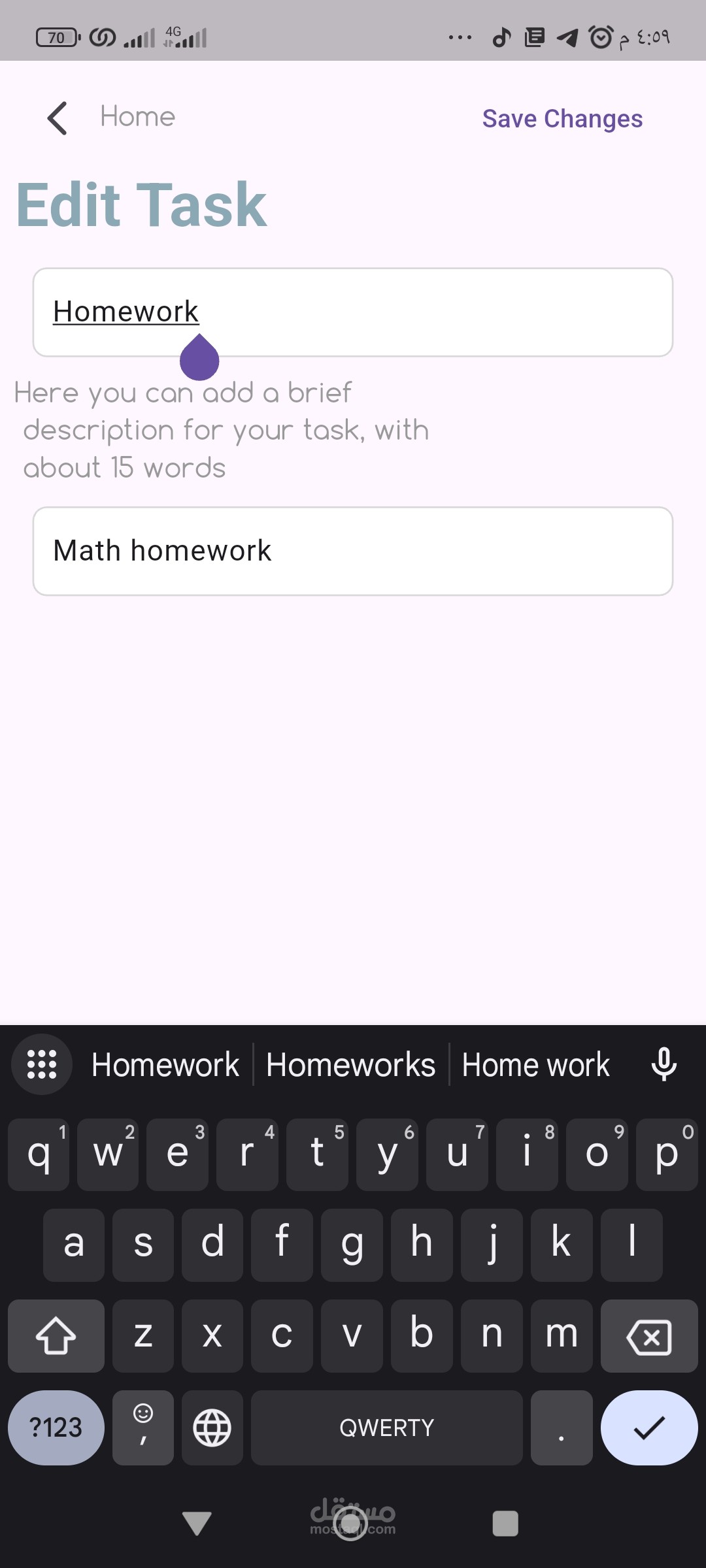
Task: Select the first "Homework" suggestion
Action: point(165,1065)
